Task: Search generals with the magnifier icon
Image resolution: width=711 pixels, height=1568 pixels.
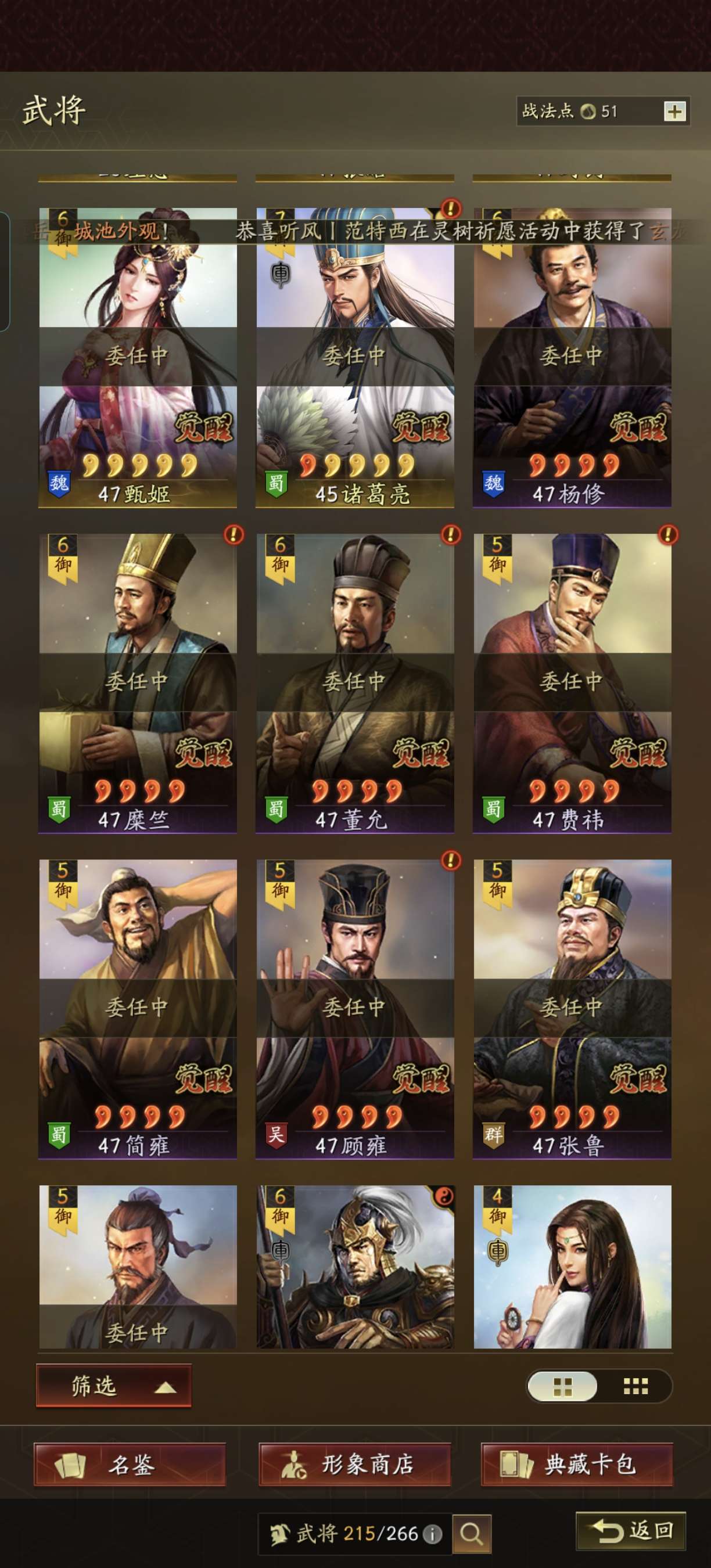Action: coord(472,1534)
